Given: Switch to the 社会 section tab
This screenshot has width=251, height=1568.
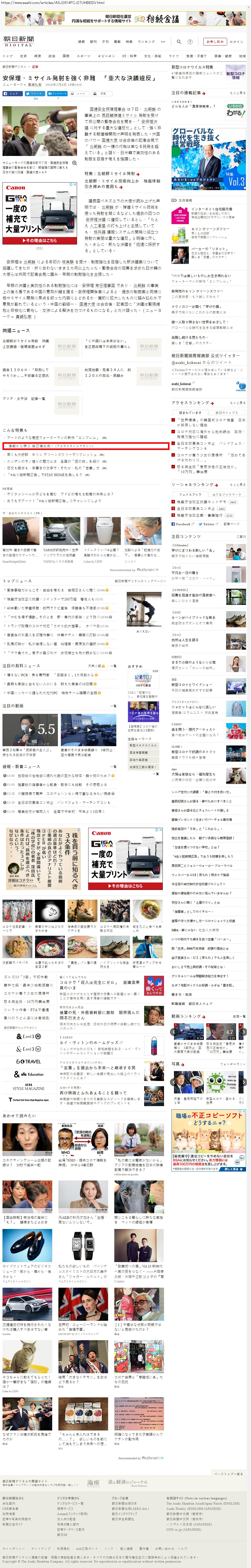Looking at the screenshot, I should coord(23,56).
